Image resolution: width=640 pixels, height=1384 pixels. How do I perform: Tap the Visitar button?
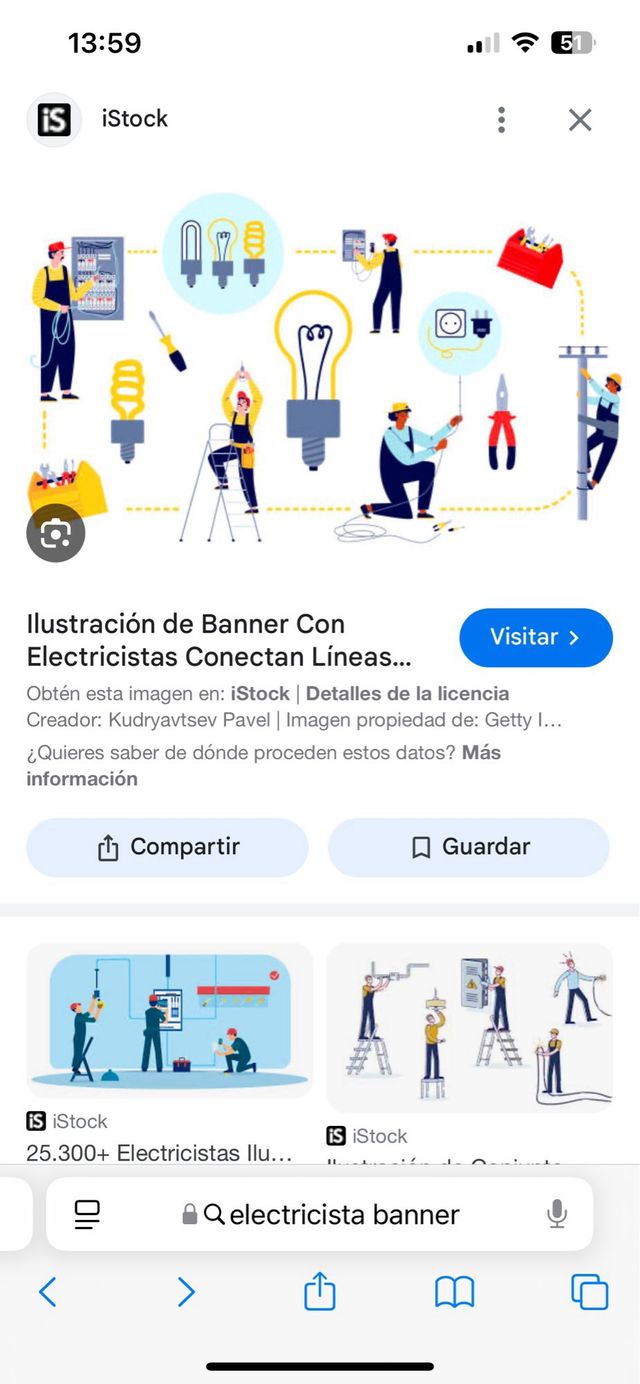click(535, 637)
